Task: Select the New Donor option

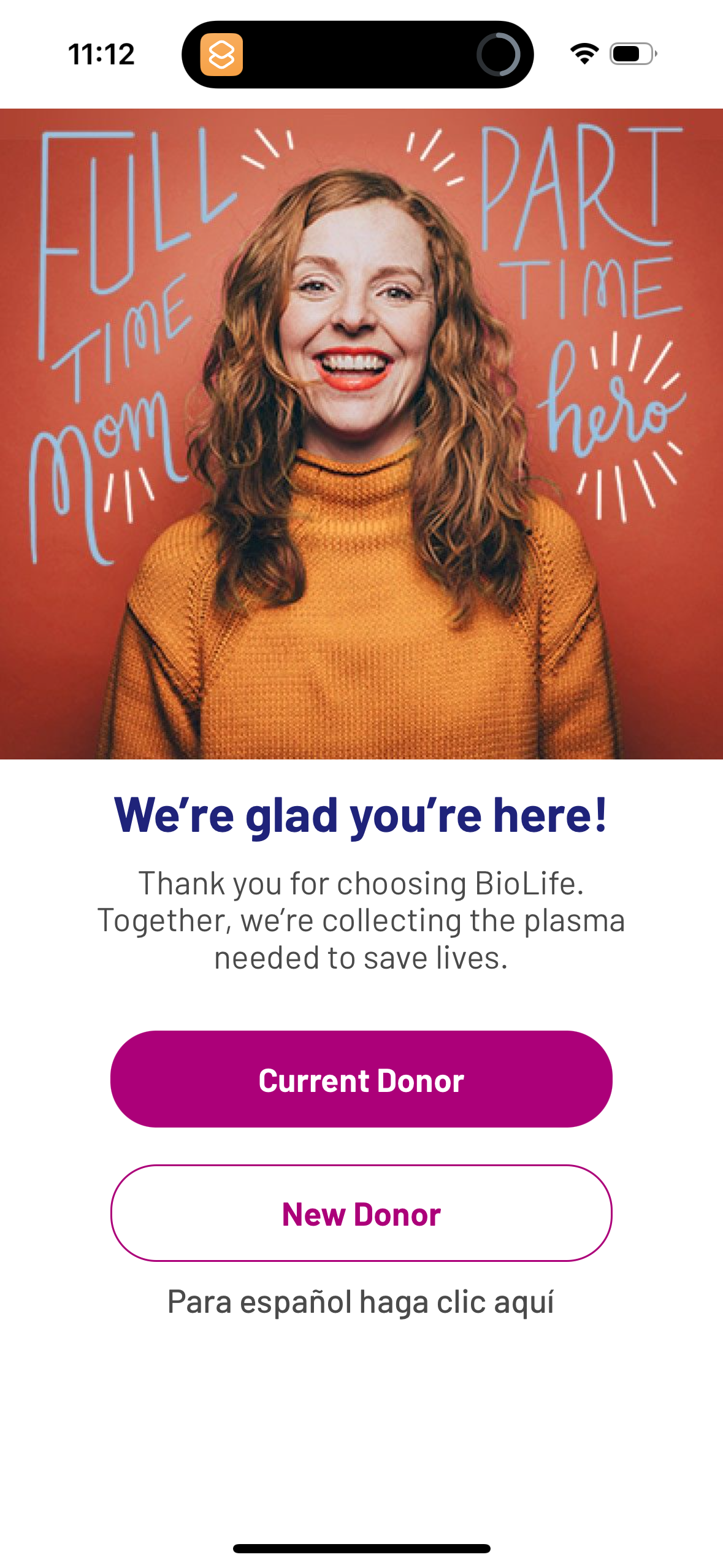Action: 361,1213
